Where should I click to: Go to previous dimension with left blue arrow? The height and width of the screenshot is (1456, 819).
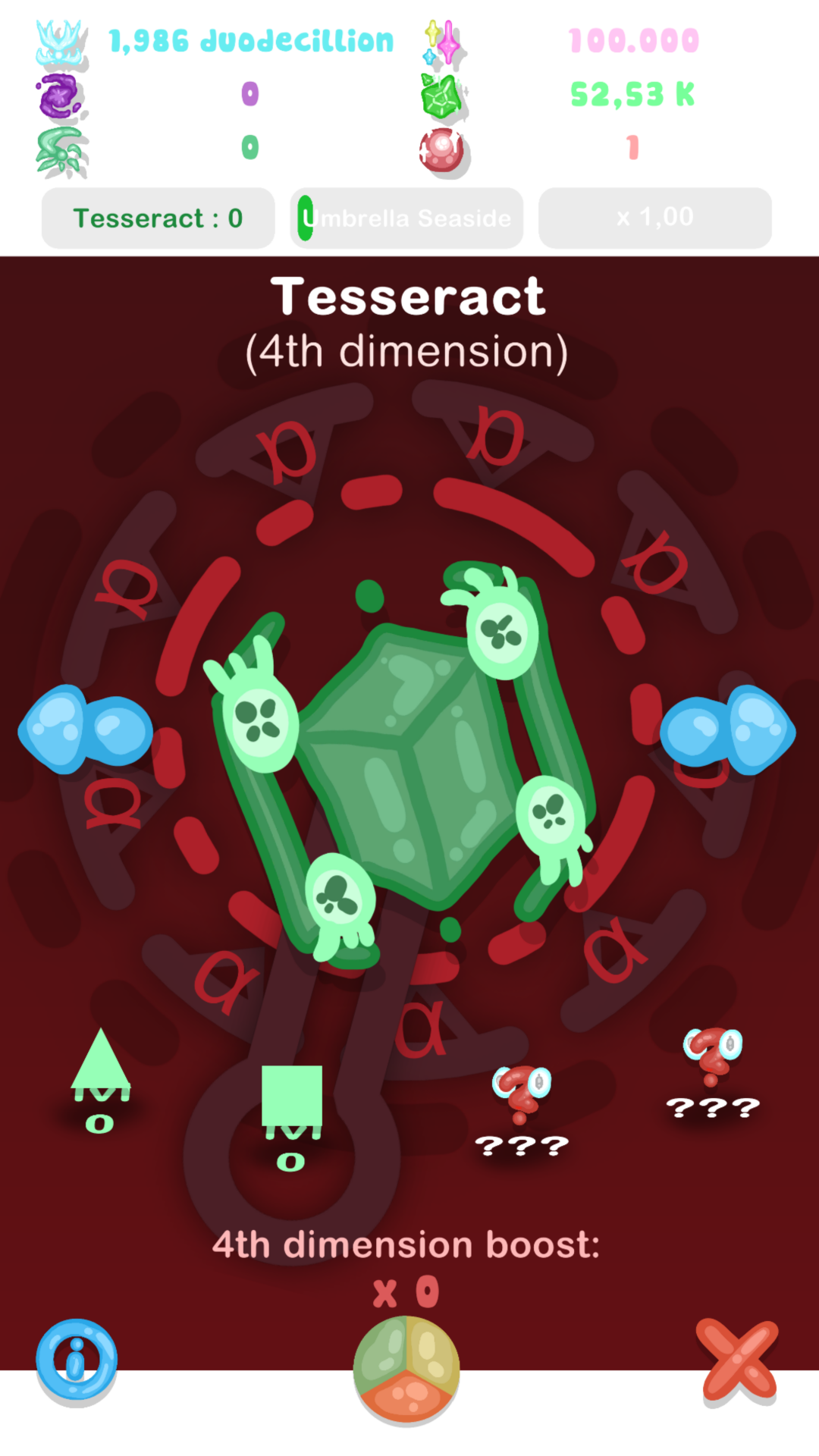pos(85,730)
